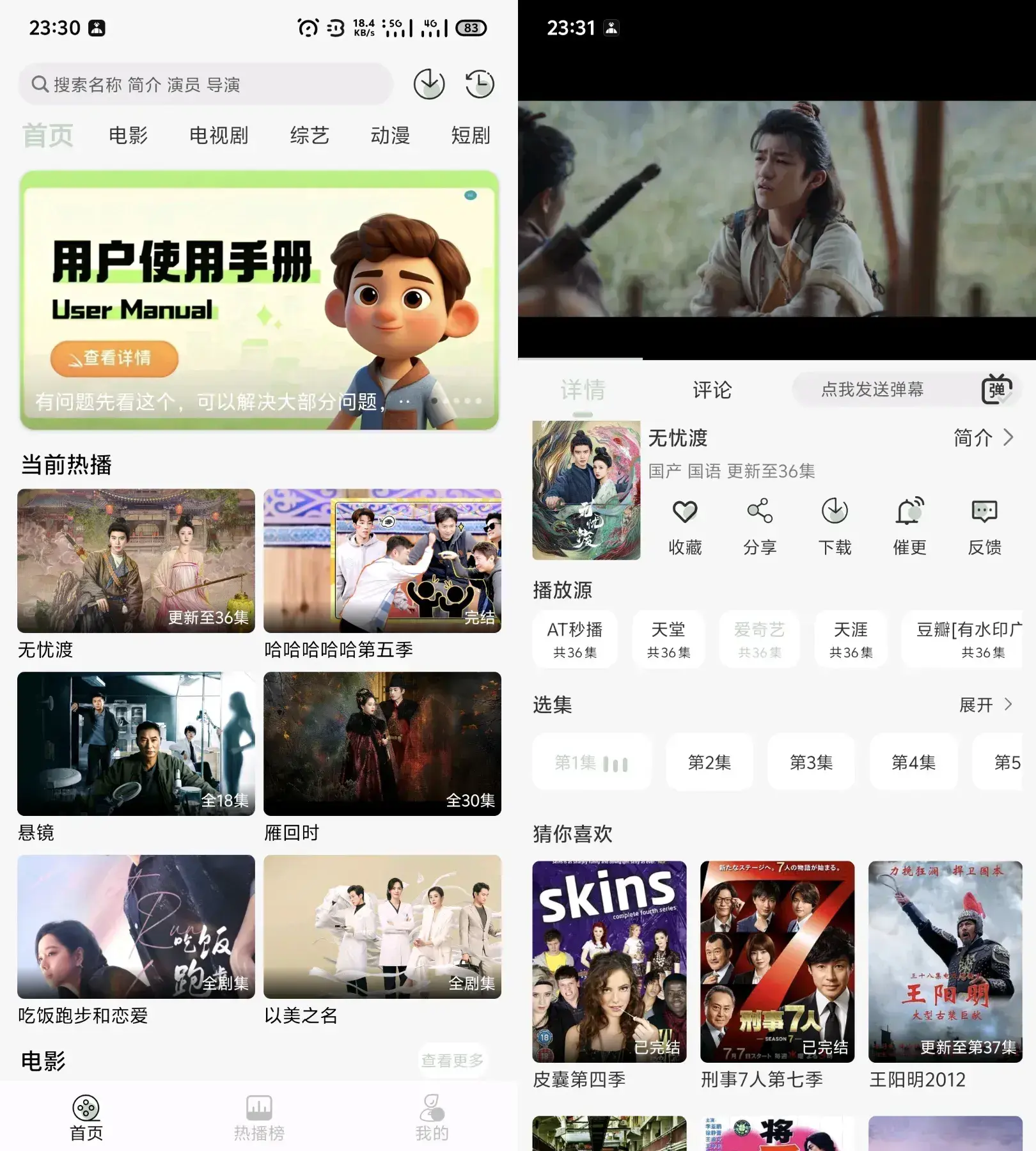Open the search box for titles and actors
Image resolution: width=1036 pixels, height=1151 pixels.
[205, 84]
